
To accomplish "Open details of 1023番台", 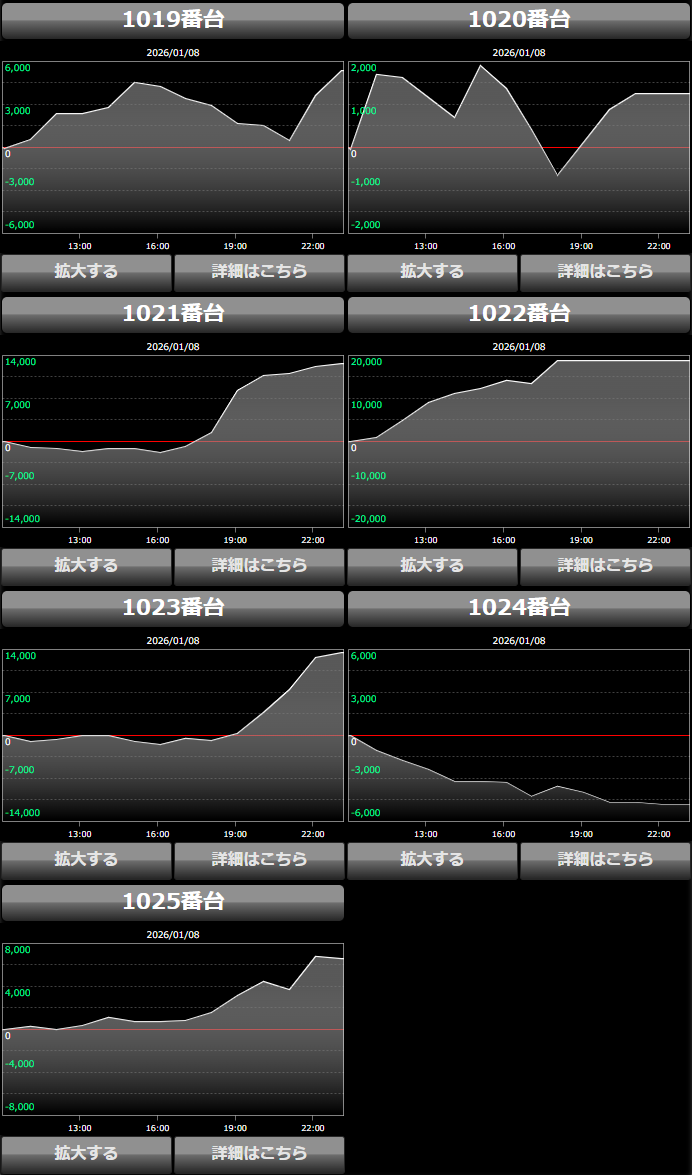I will coord(259,859).
